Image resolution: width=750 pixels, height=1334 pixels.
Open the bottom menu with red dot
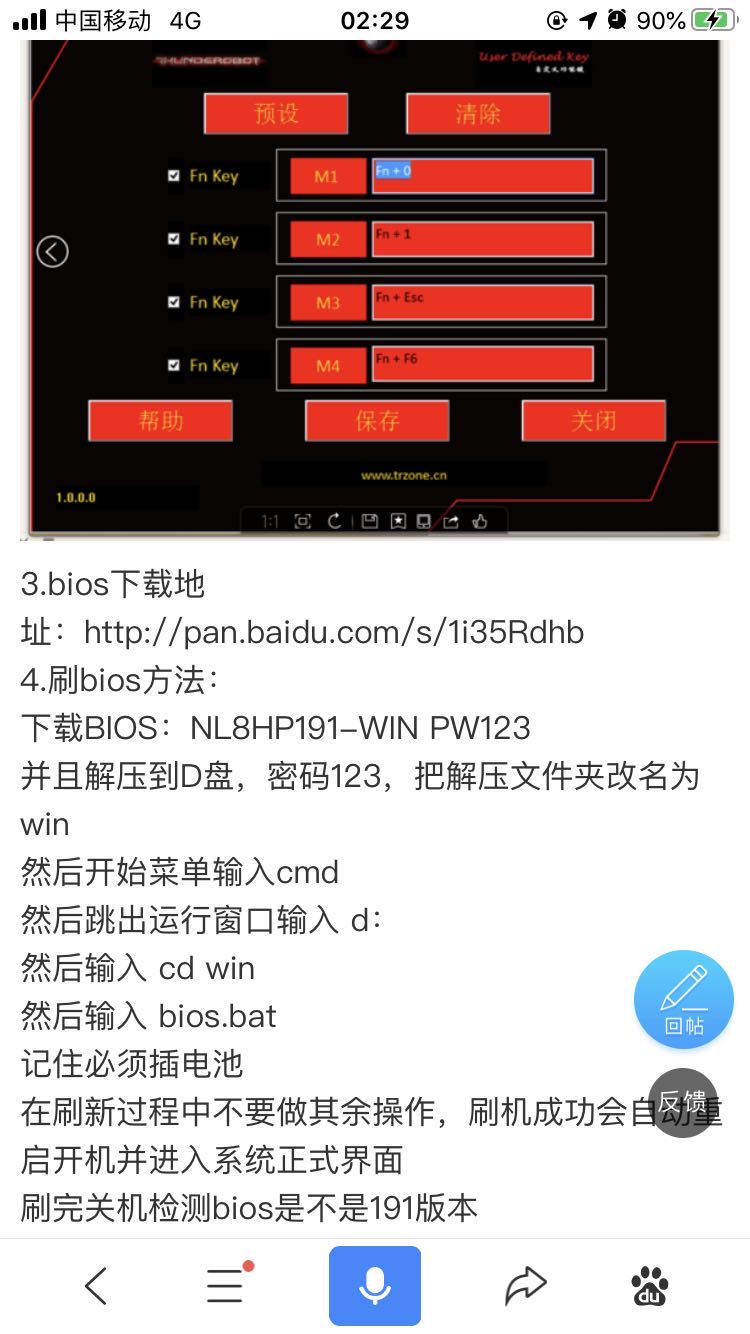[x=226, y=1285]
